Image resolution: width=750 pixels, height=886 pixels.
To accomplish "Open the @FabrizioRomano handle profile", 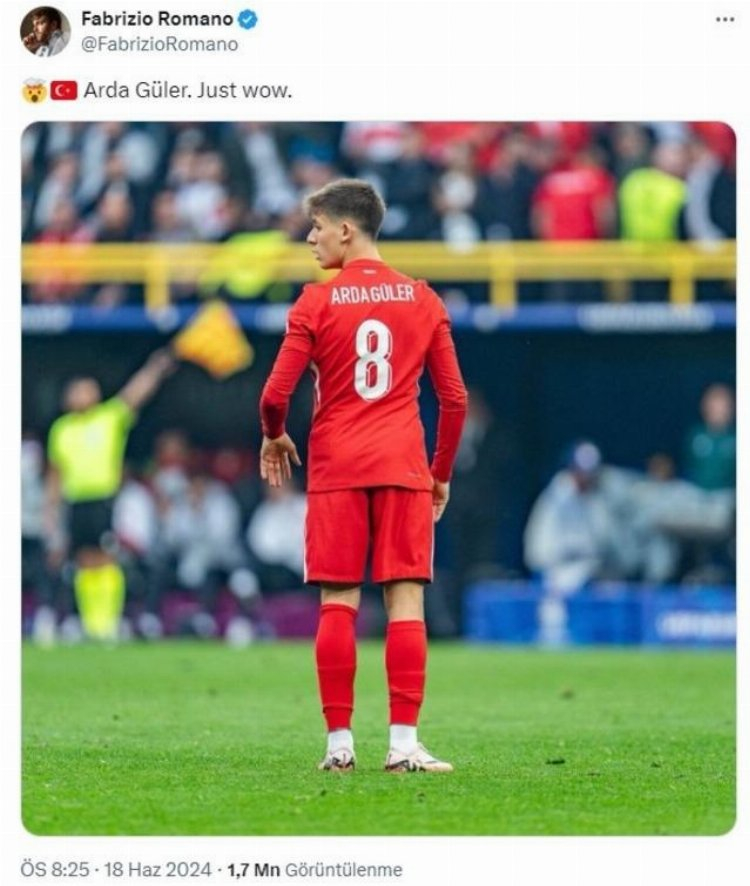I will click(160, 44).
